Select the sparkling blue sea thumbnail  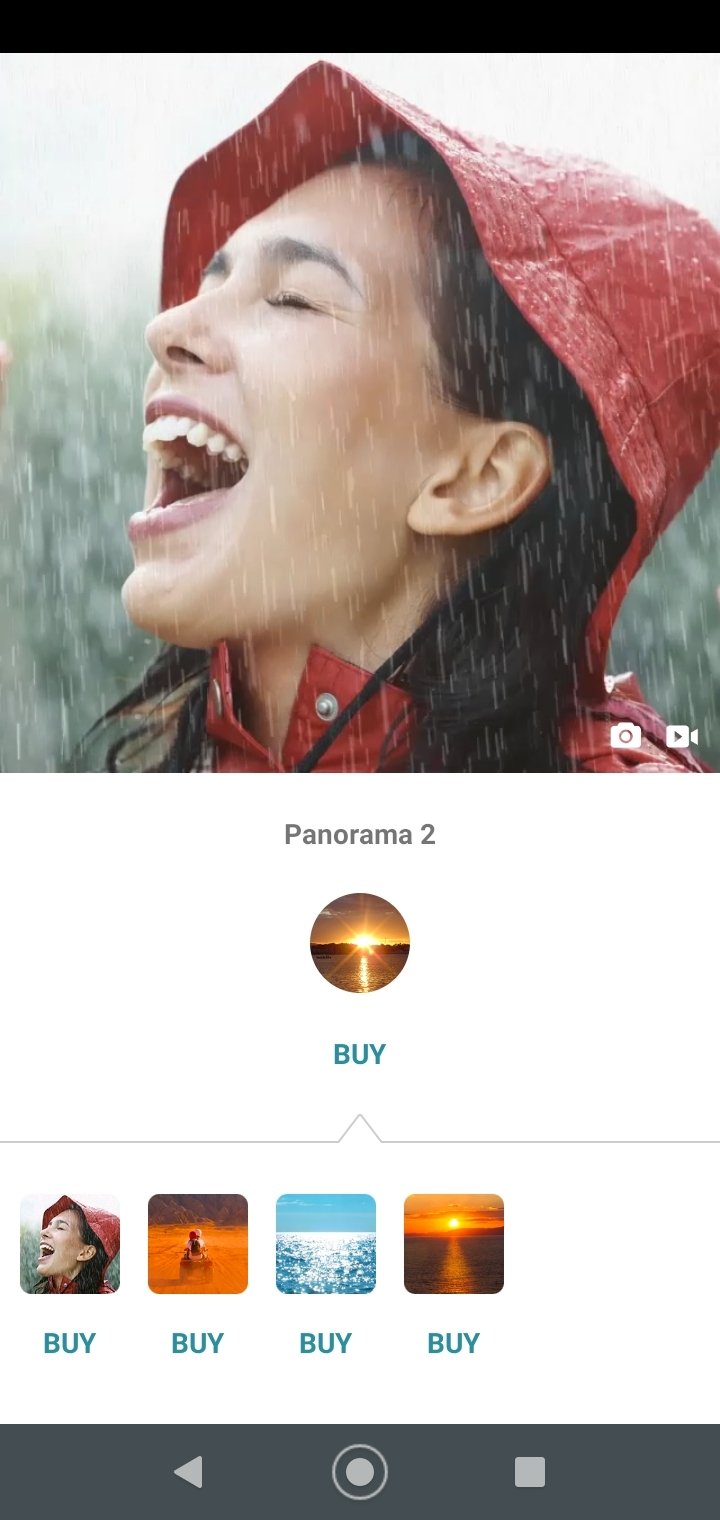click(x=326, y=1244)
